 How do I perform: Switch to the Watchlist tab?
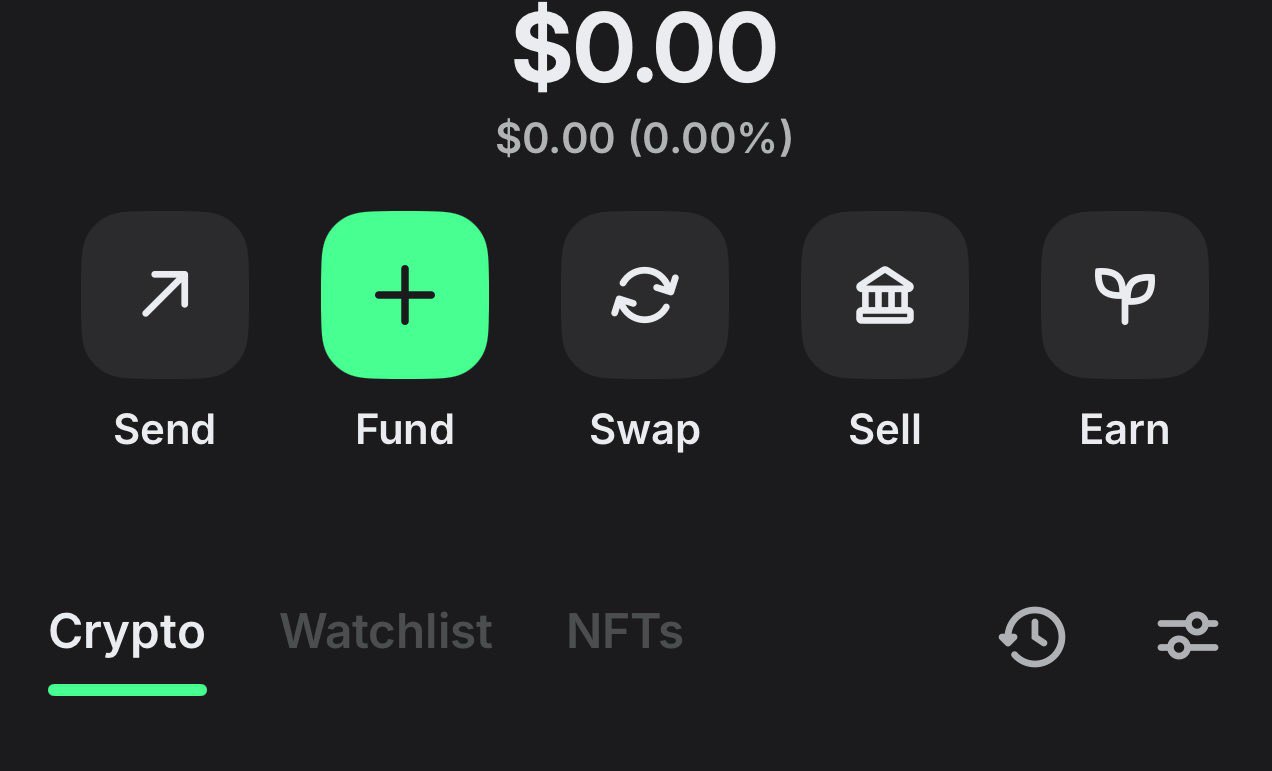[x=386, y=632]
